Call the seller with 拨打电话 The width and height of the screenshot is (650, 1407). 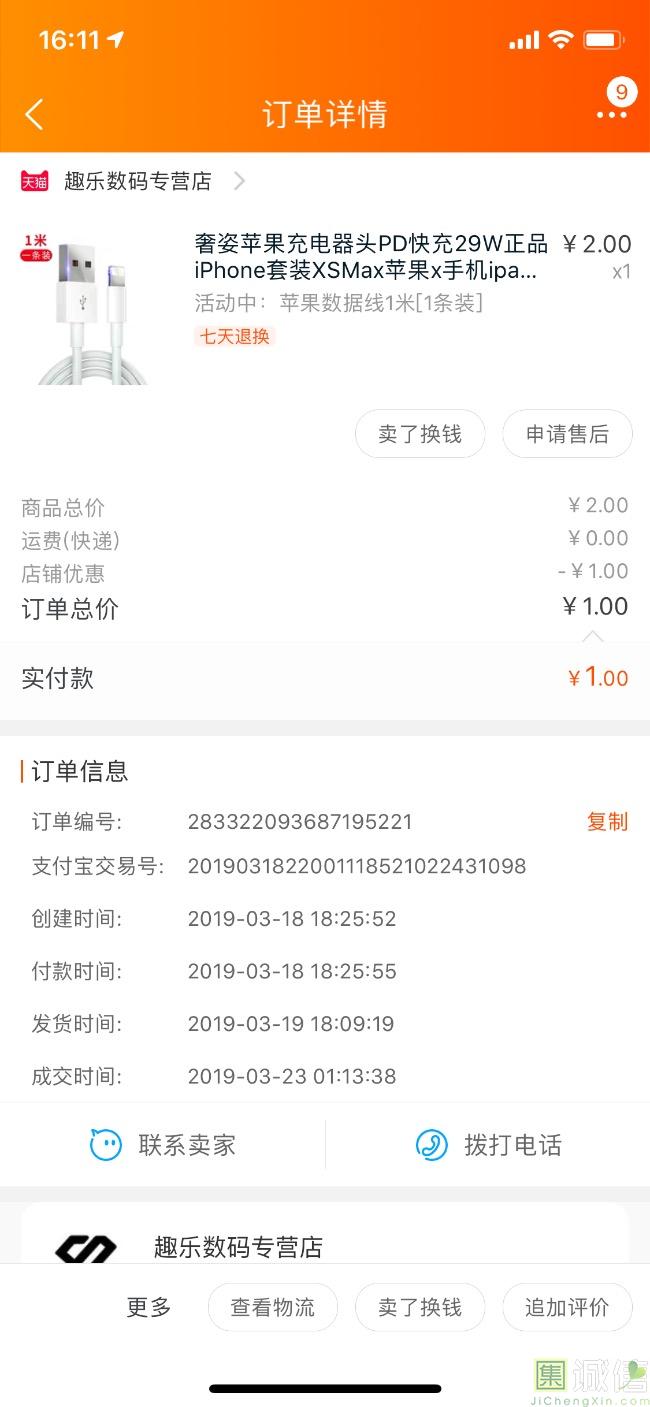click(488, 1145)
